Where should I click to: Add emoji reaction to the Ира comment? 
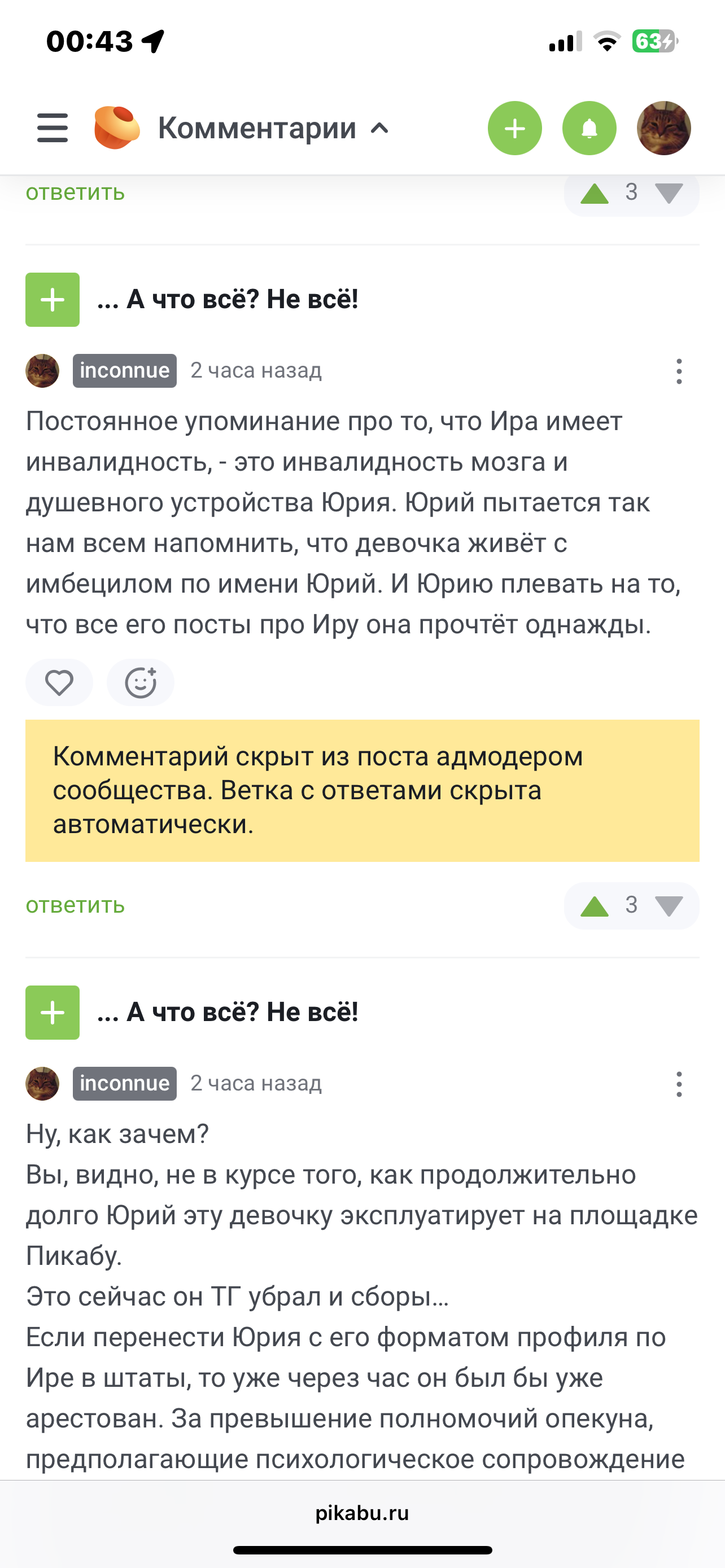coord(141,682)
